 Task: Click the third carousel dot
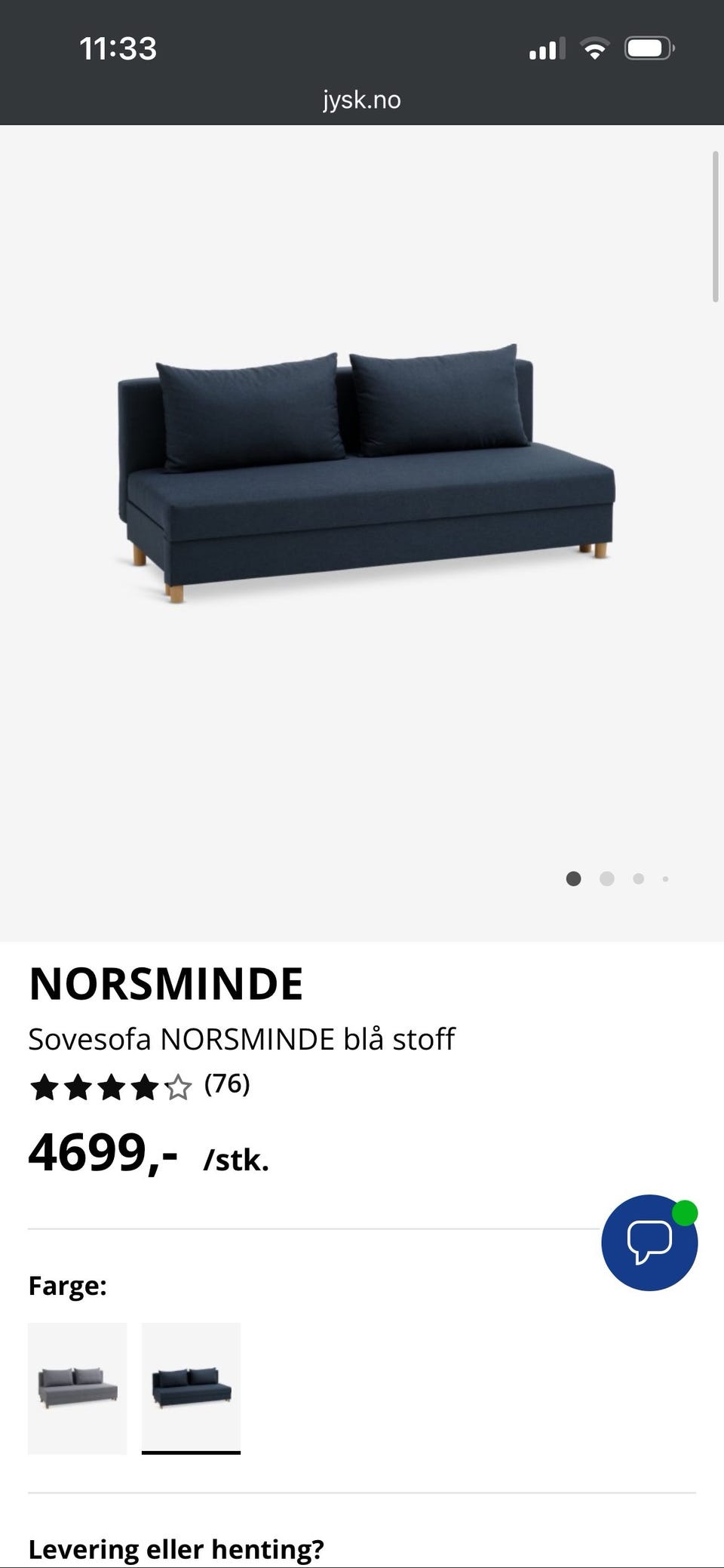tap(638, 878)
